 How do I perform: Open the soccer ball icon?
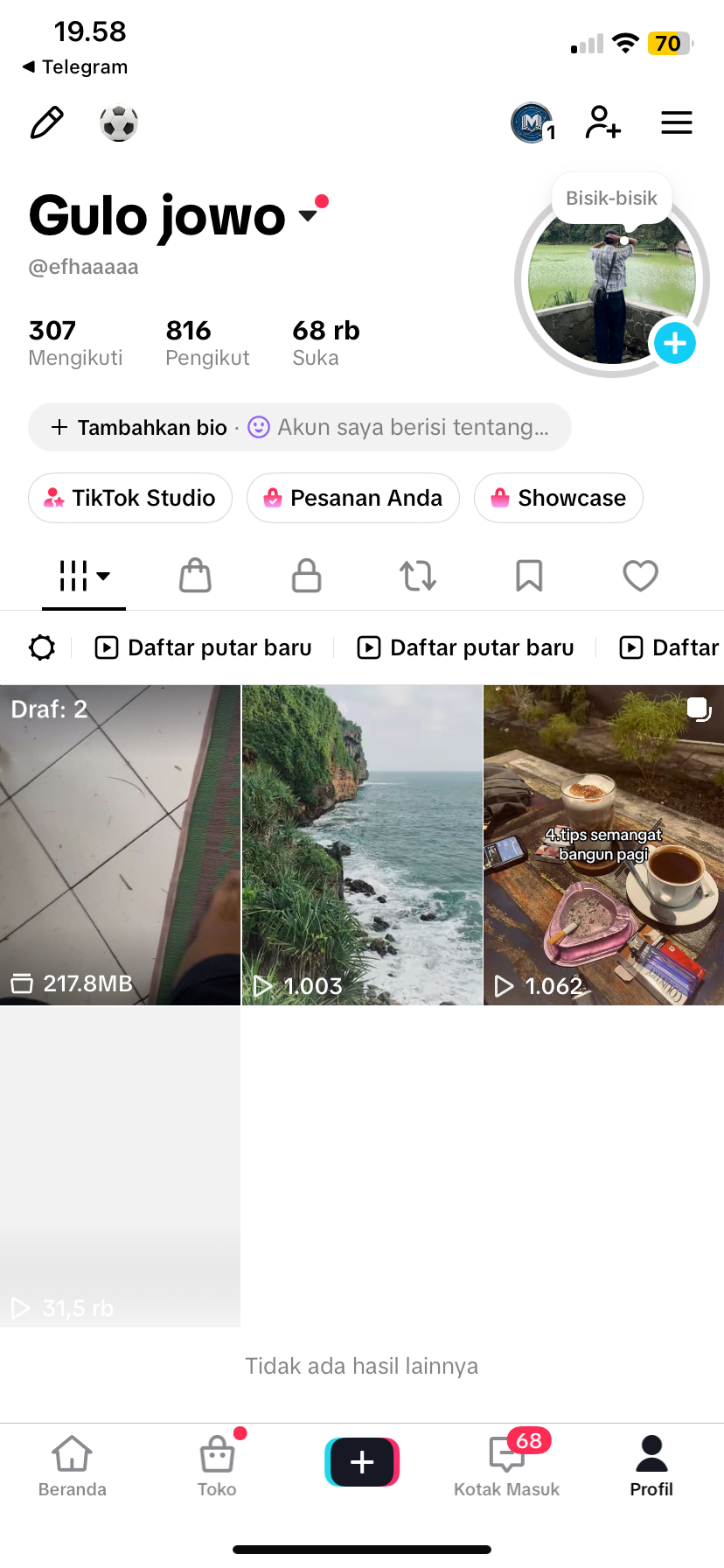[119, 123]
